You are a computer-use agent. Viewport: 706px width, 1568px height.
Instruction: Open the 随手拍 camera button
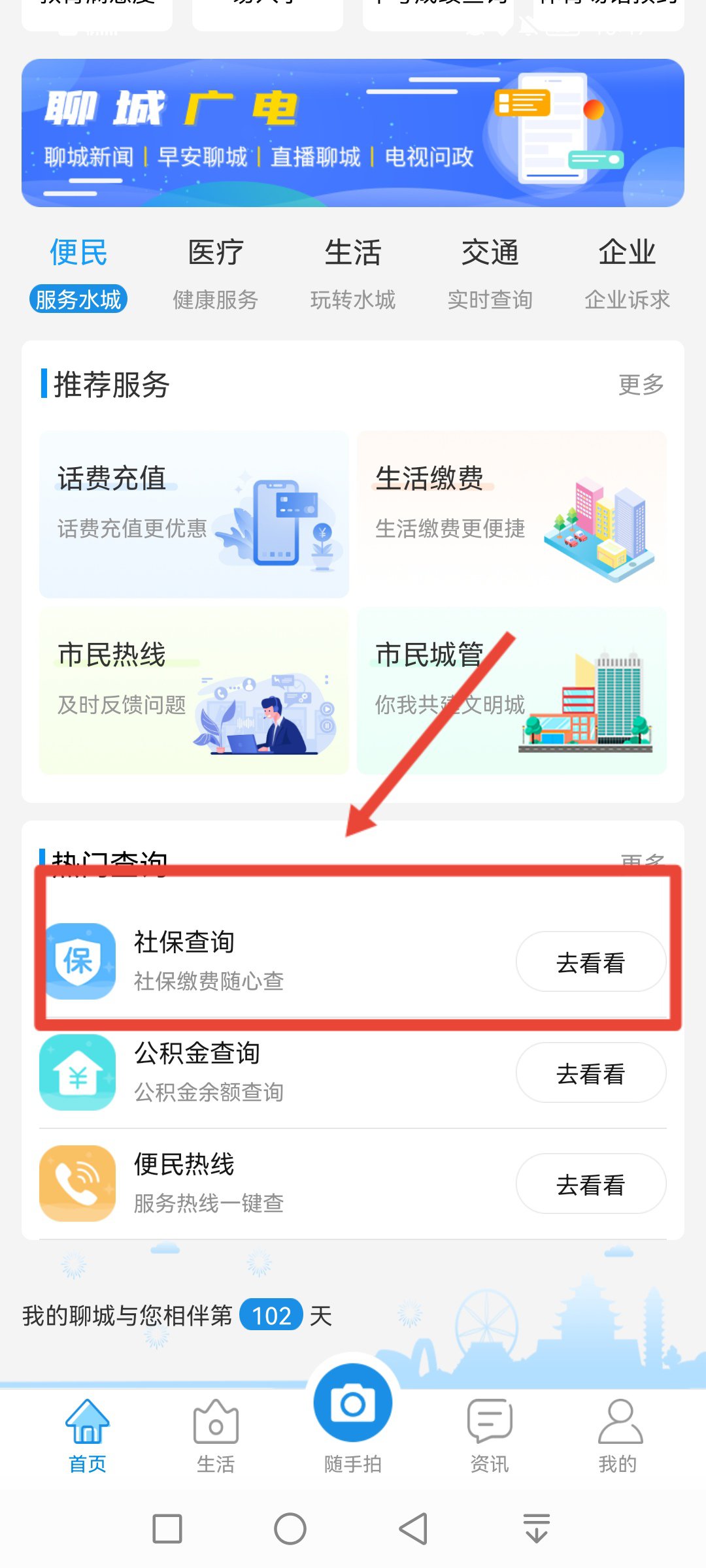(353, 1405)
